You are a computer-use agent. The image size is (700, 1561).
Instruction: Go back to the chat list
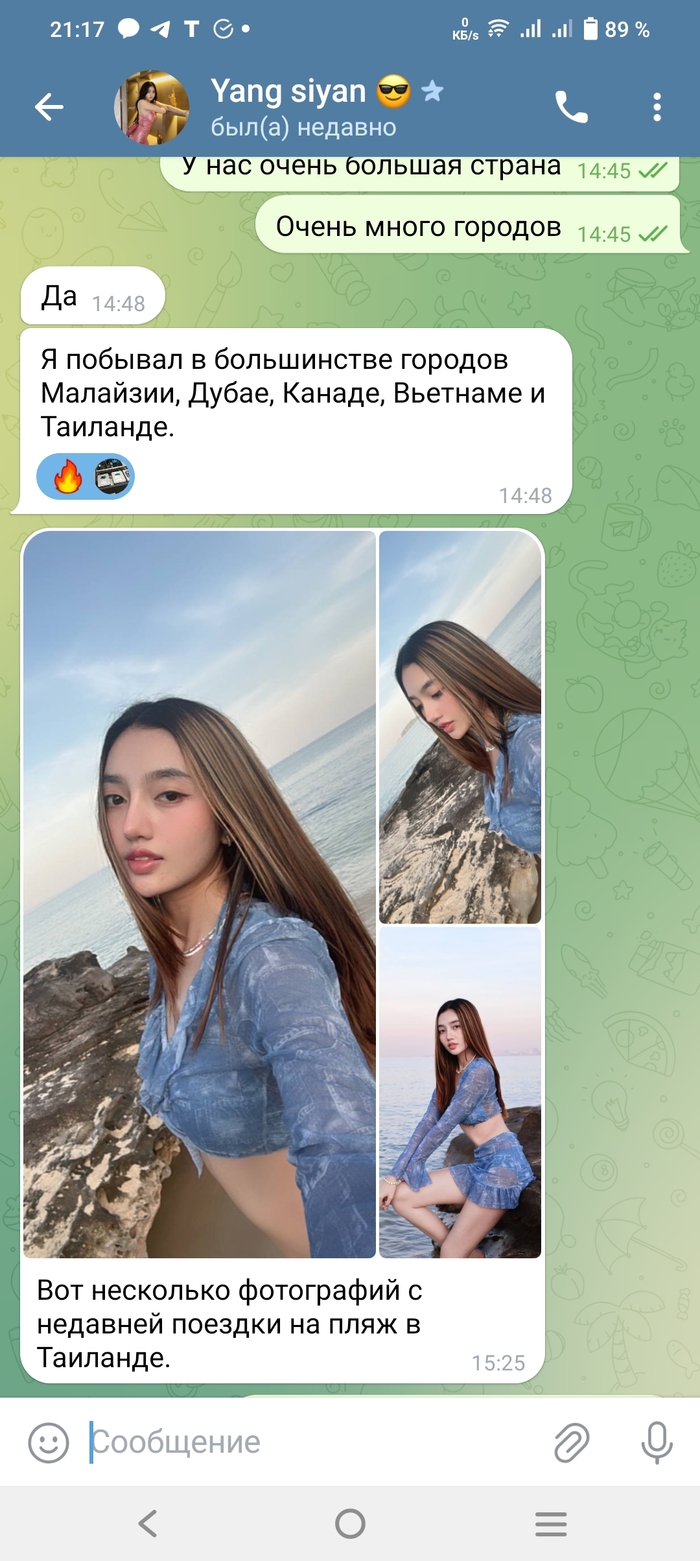(49, 107)
